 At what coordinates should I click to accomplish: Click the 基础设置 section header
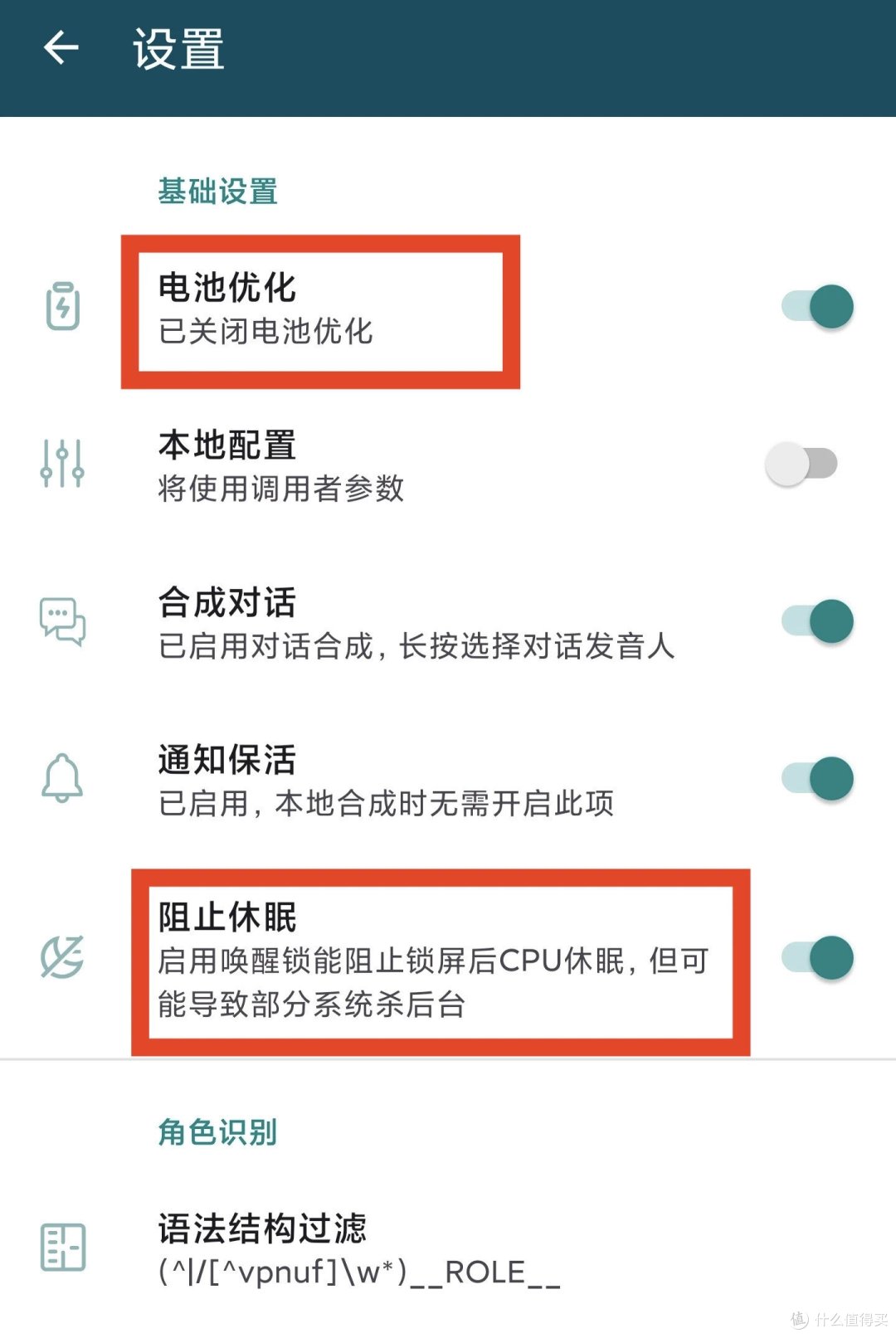click(218, 192)
